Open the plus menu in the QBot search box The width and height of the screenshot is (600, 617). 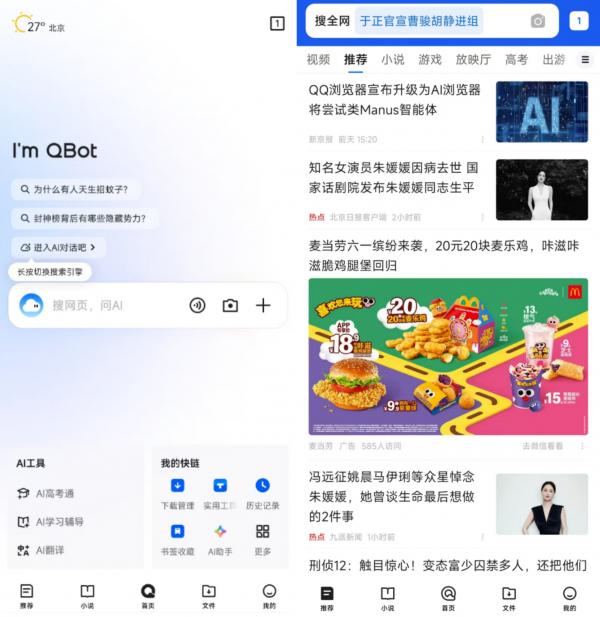pos(263,305)
